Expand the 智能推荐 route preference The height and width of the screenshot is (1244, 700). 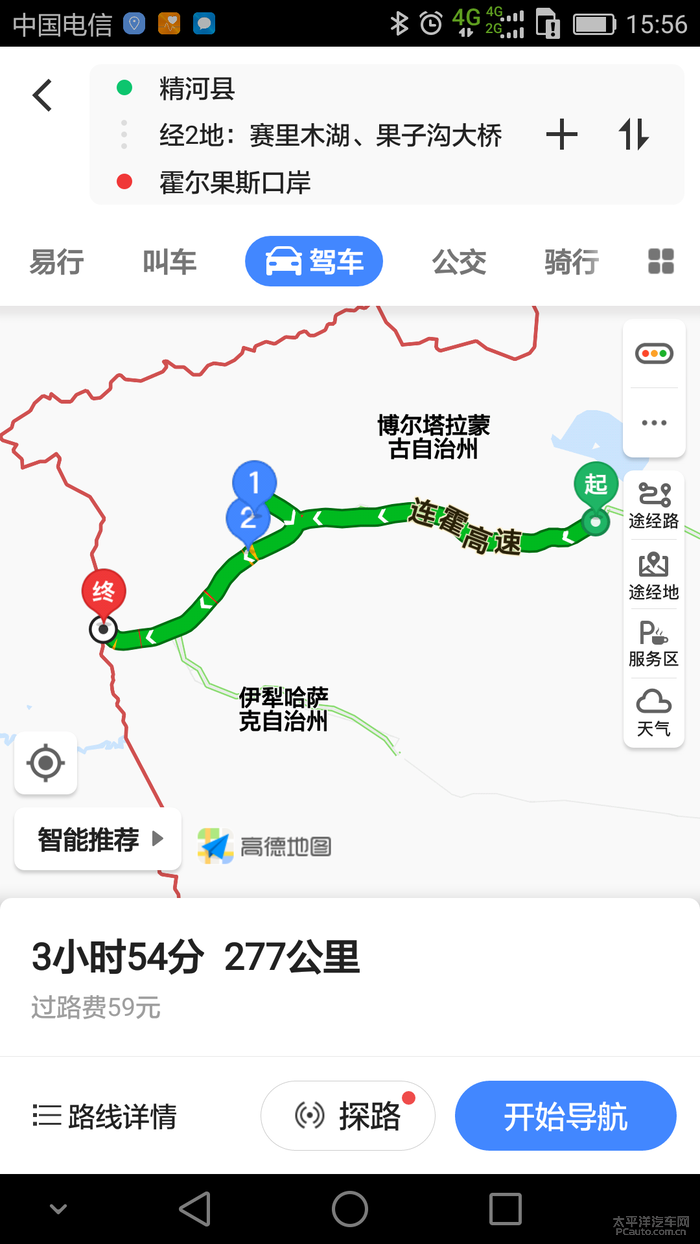tap(98, 839)
